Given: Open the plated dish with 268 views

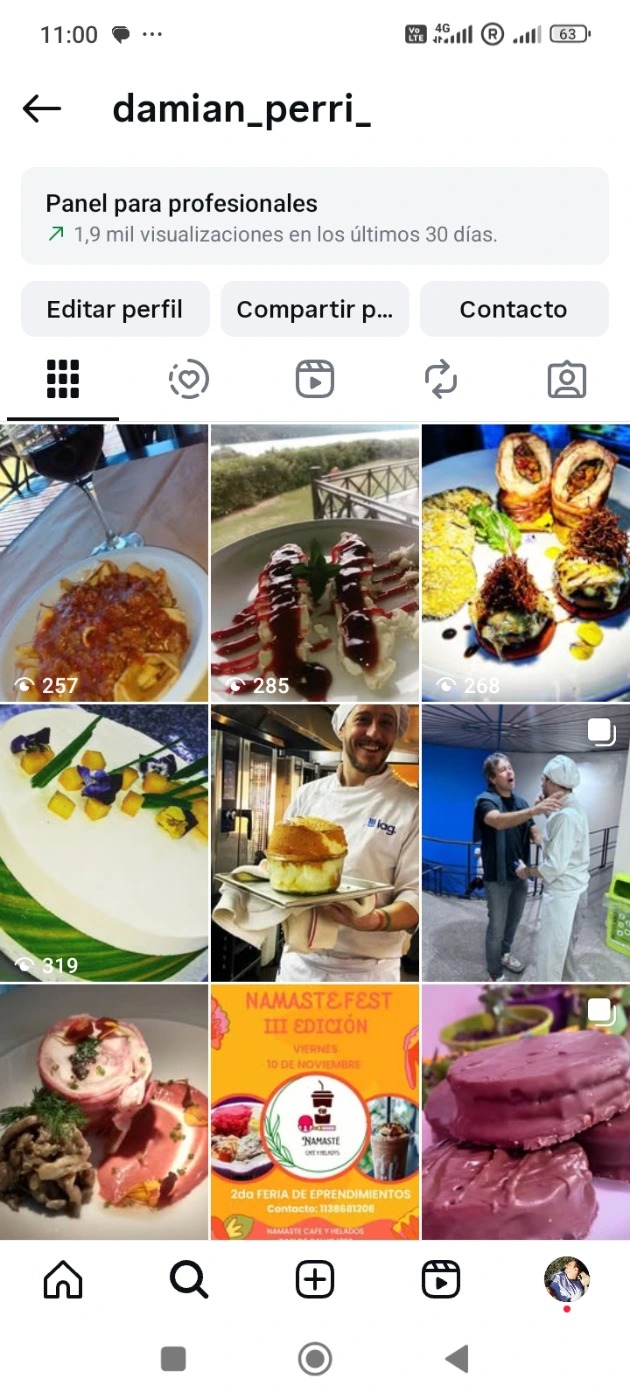Looking at the screenshot, I should [525, 562].
